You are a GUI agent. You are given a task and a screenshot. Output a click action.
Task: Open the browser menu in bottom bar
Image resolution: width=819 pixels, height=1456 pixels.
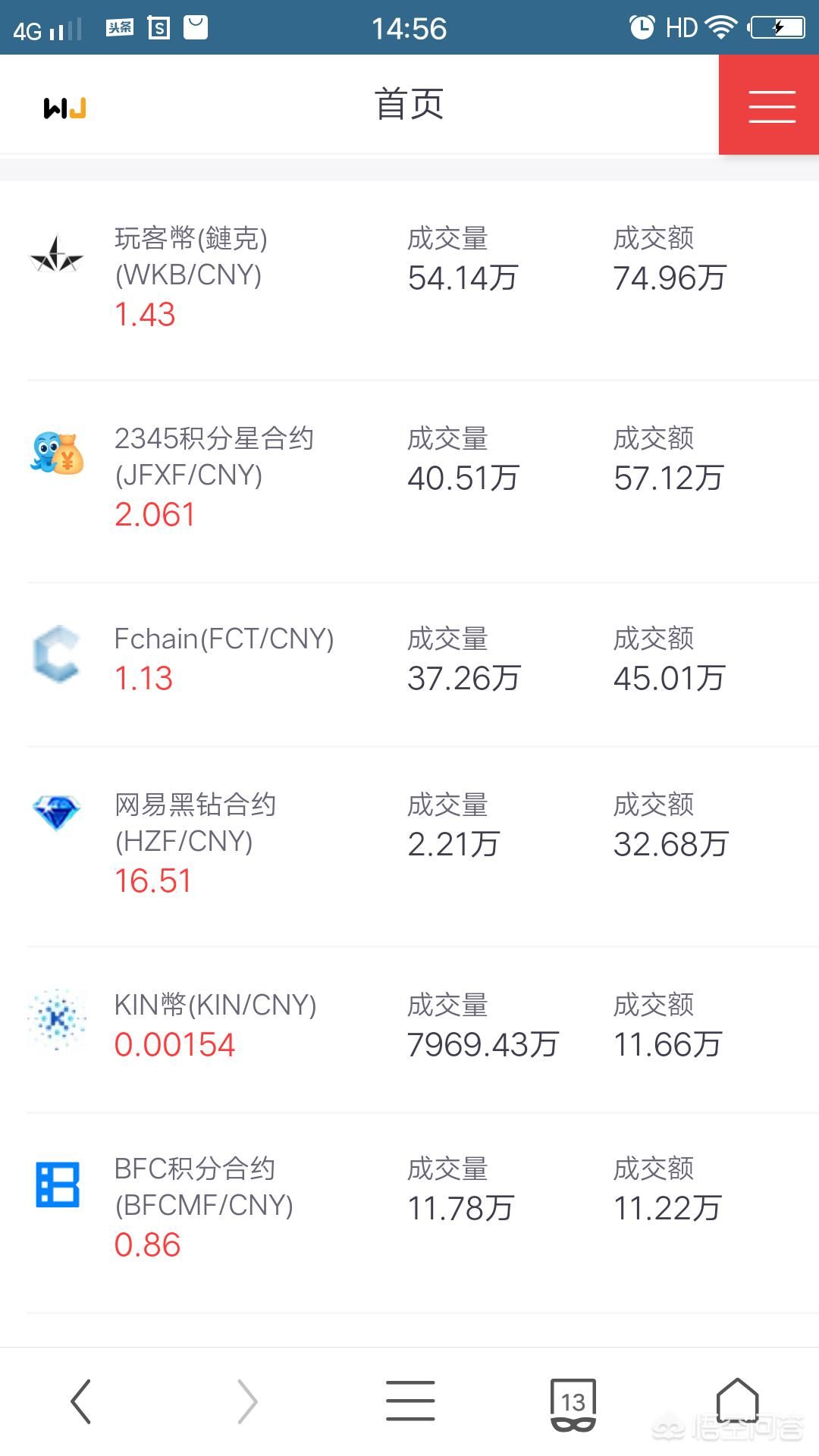point(410,1401)
